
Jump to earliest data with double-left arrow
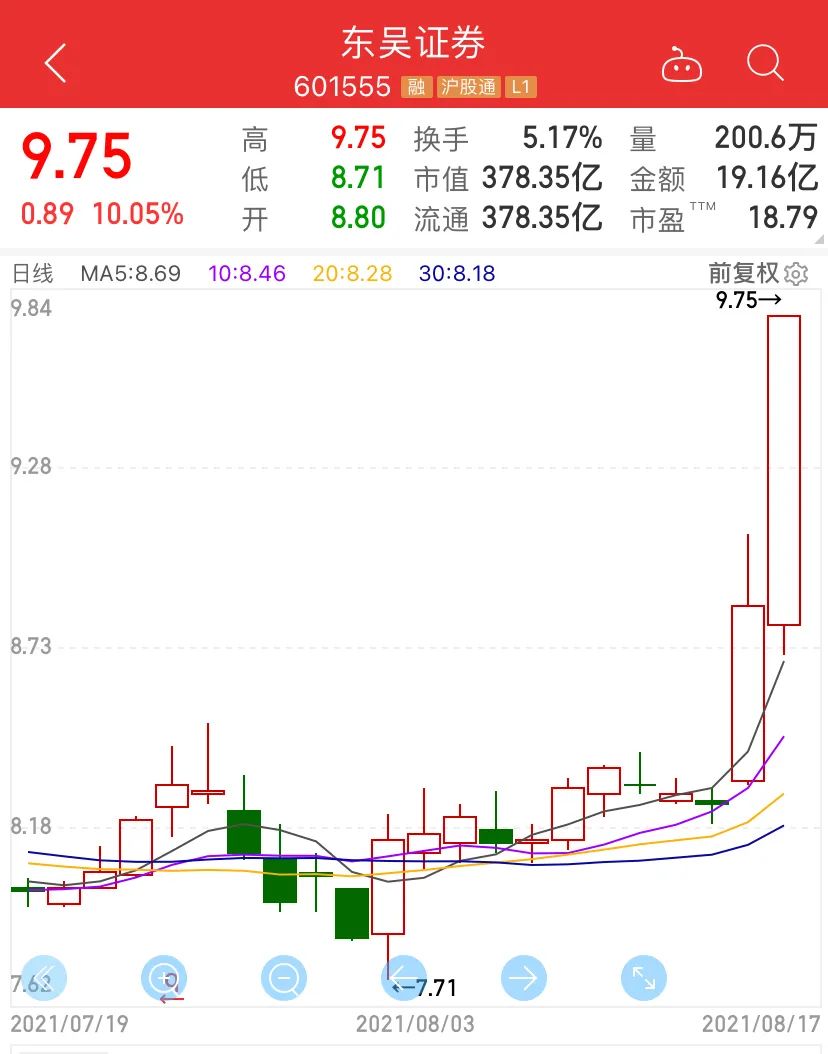44,978
